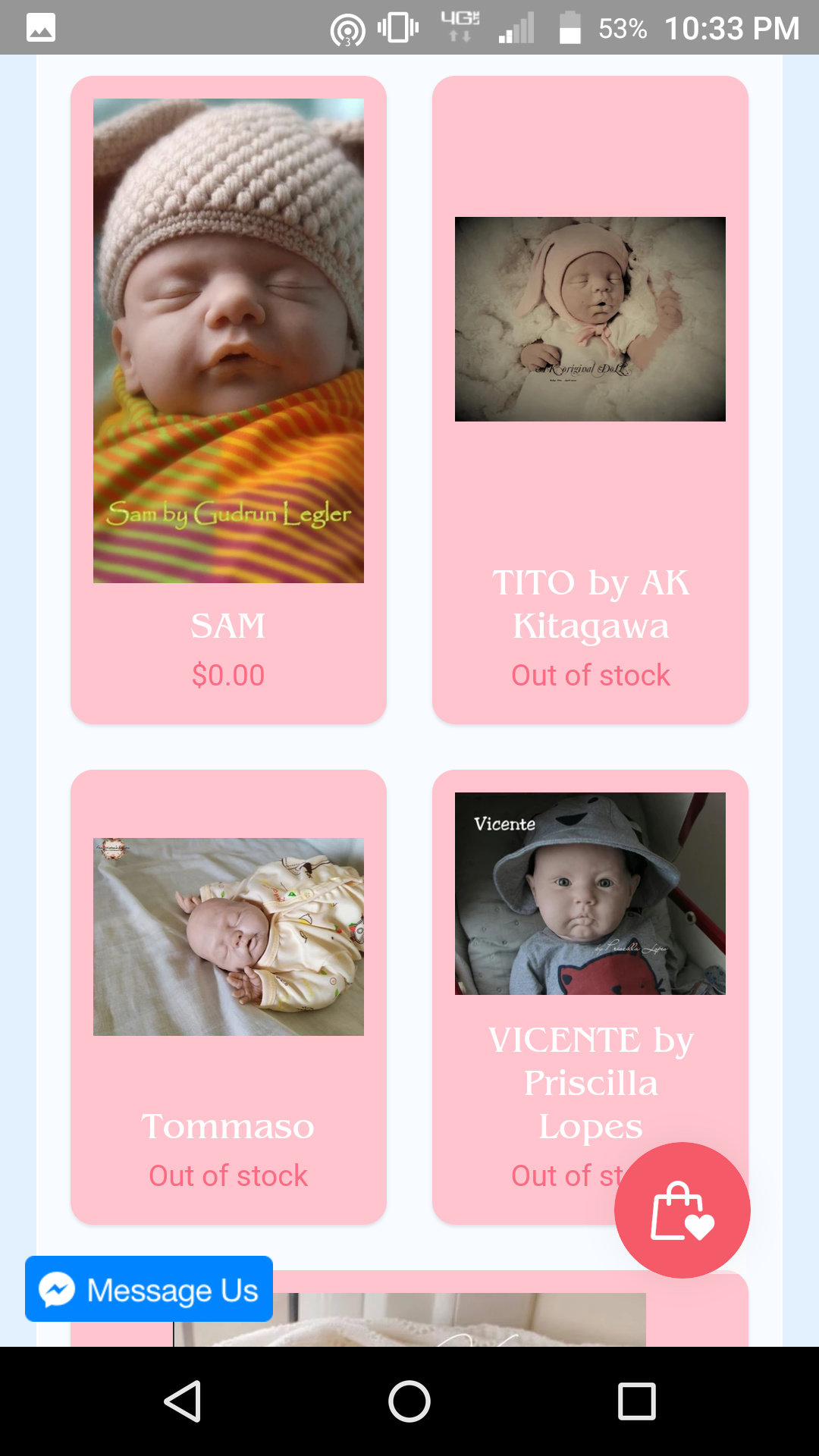
Task: Select the Tommaso doll card
Action: pos(228,996)
